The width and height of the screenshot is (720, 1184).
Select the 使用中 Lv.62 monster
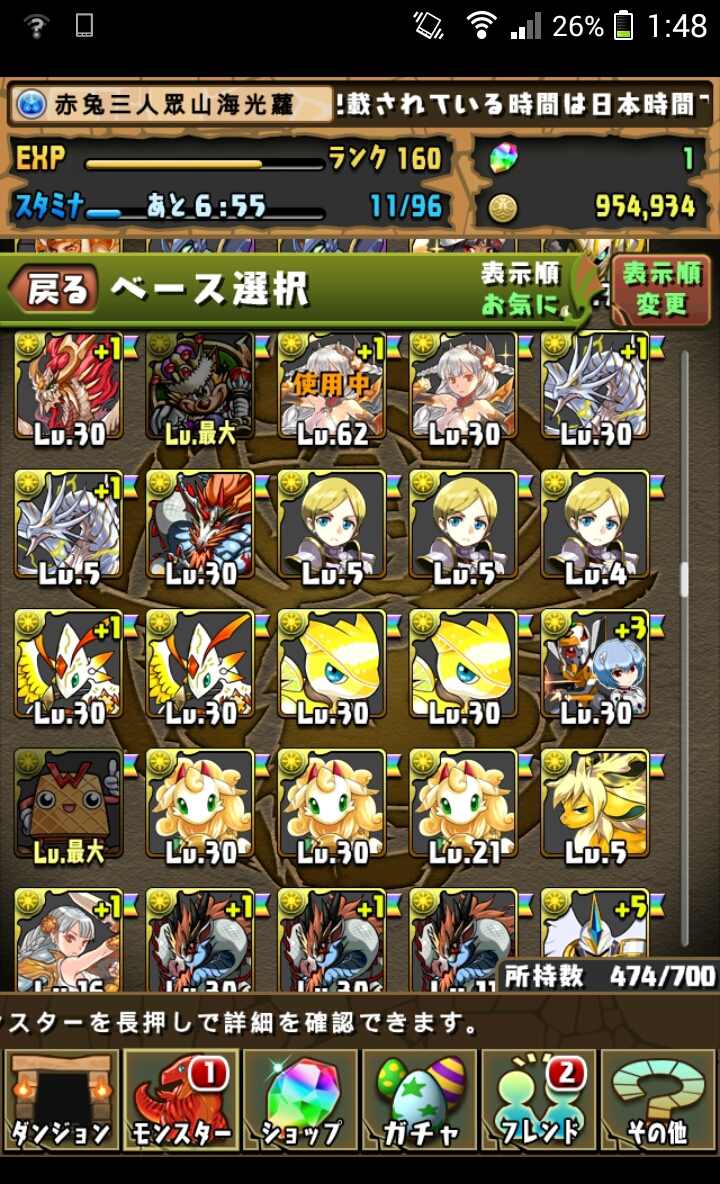pyautogui.click(x=331, y=389)
